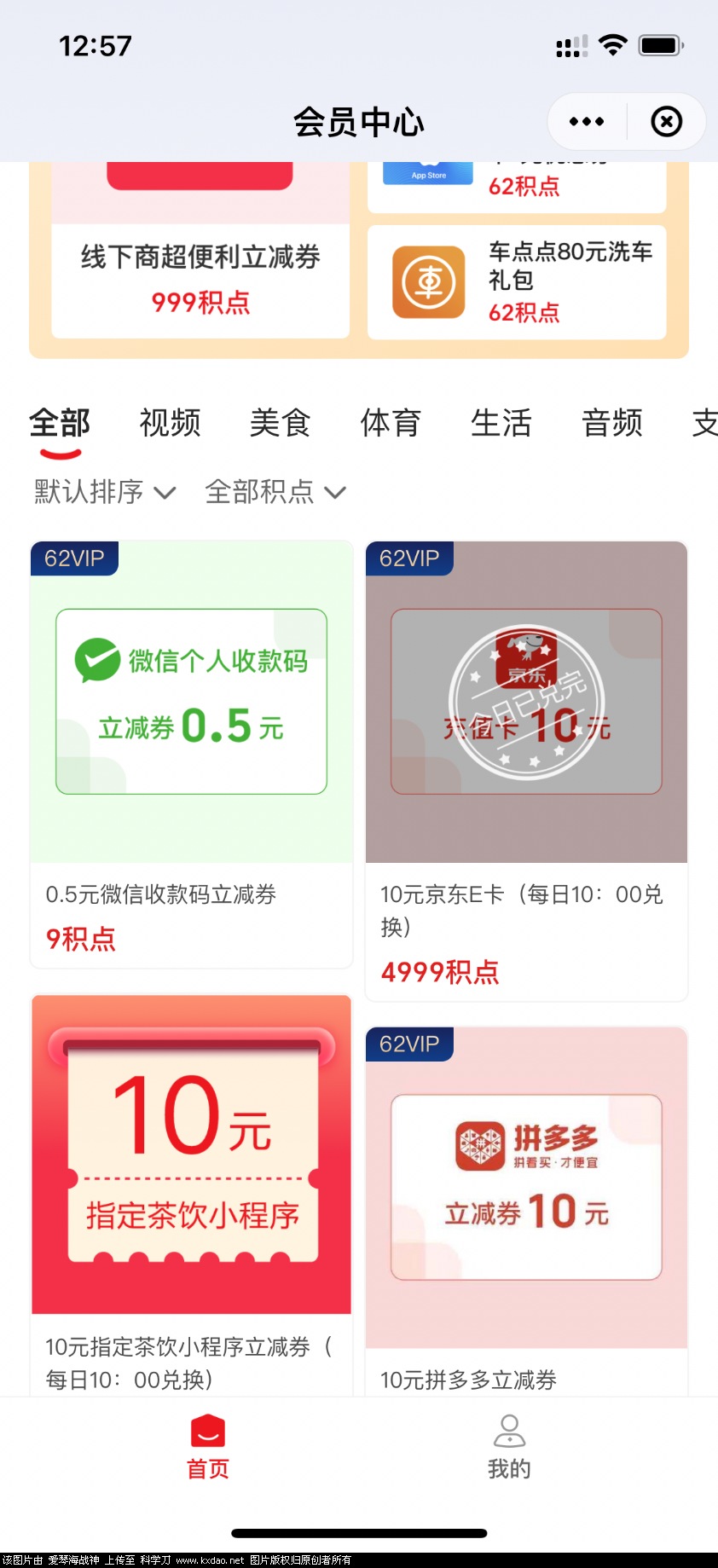This screenshot has width=718, height=1568.
Task: Open the mini program more options menu
Action: 587,122
